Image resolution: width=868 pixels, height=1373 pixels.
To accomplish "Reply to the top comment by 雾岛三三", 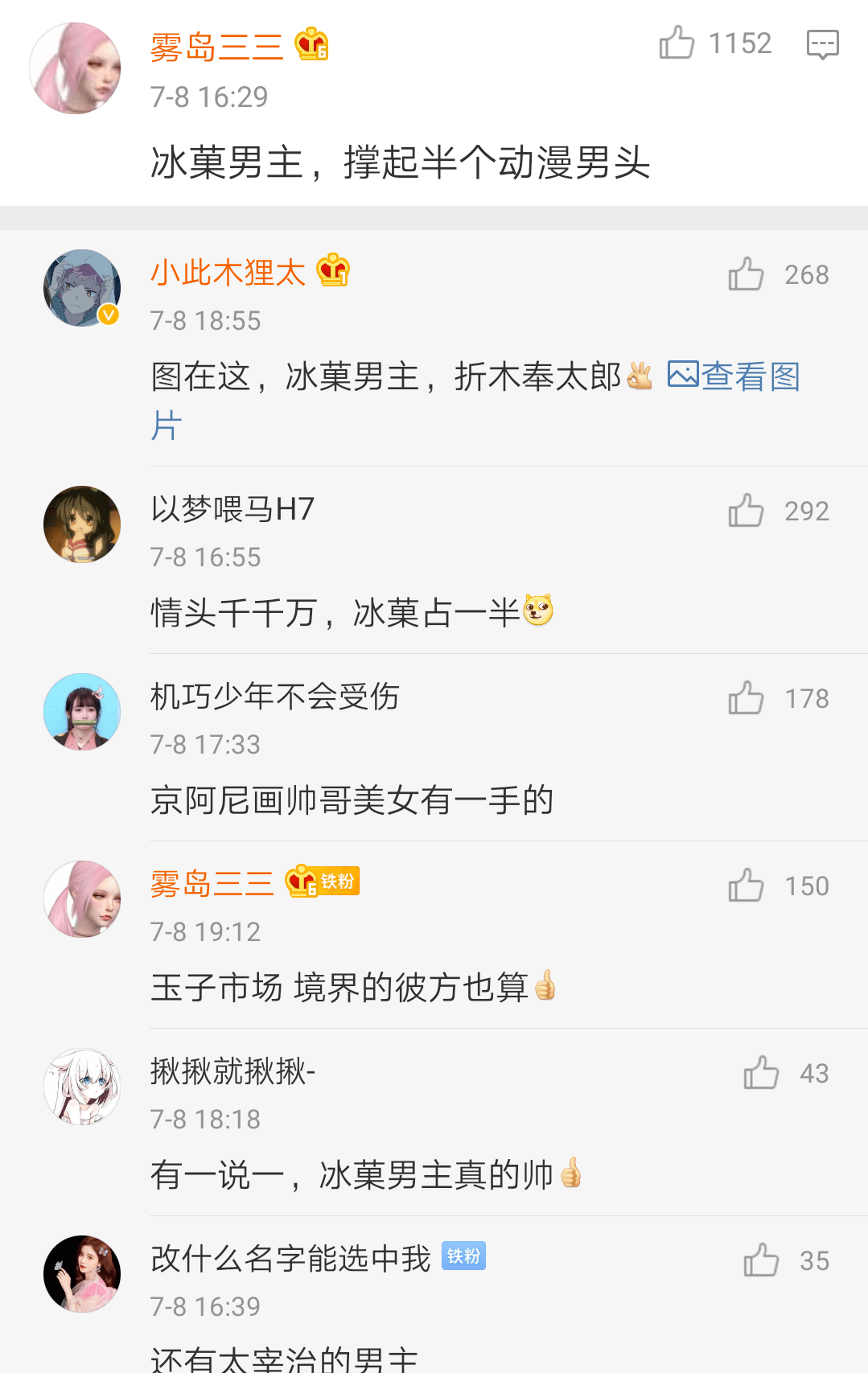I will coord(822,44).
